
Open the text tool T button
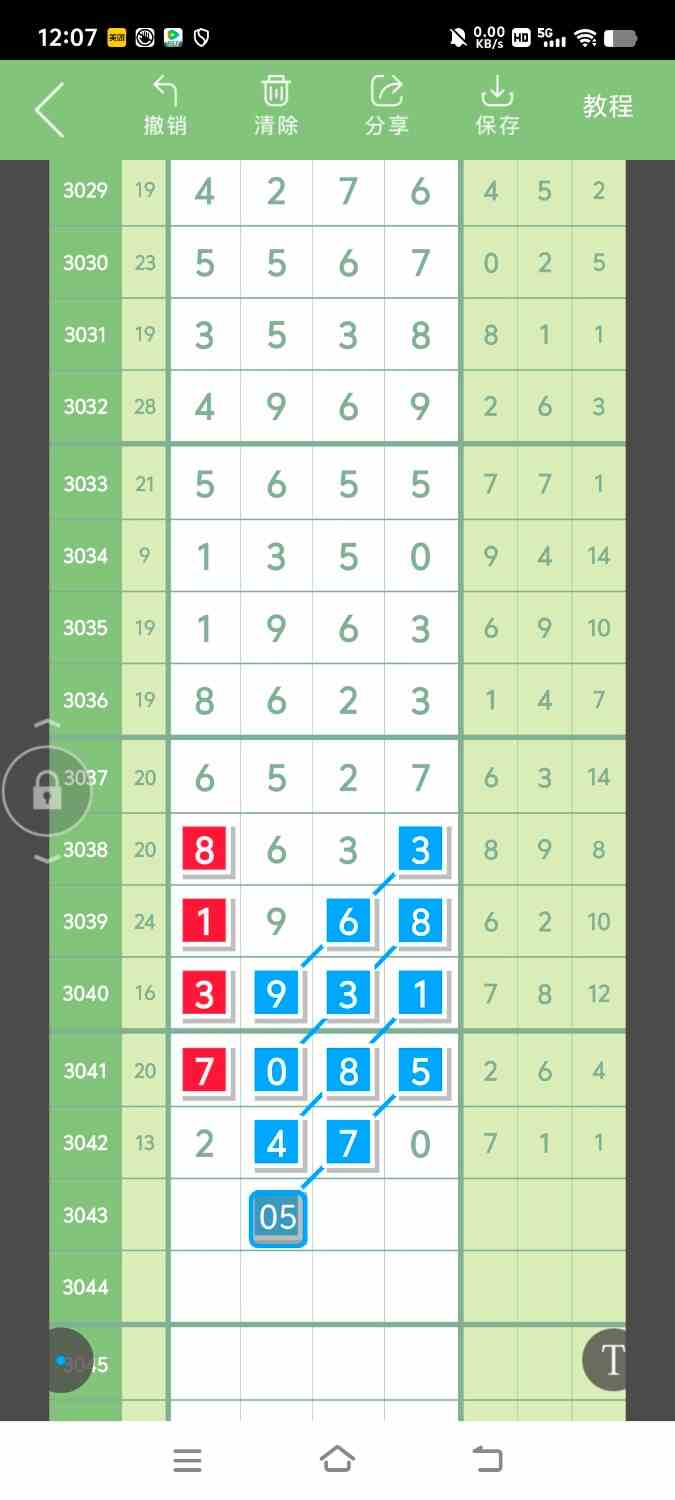pos(612,1360)
